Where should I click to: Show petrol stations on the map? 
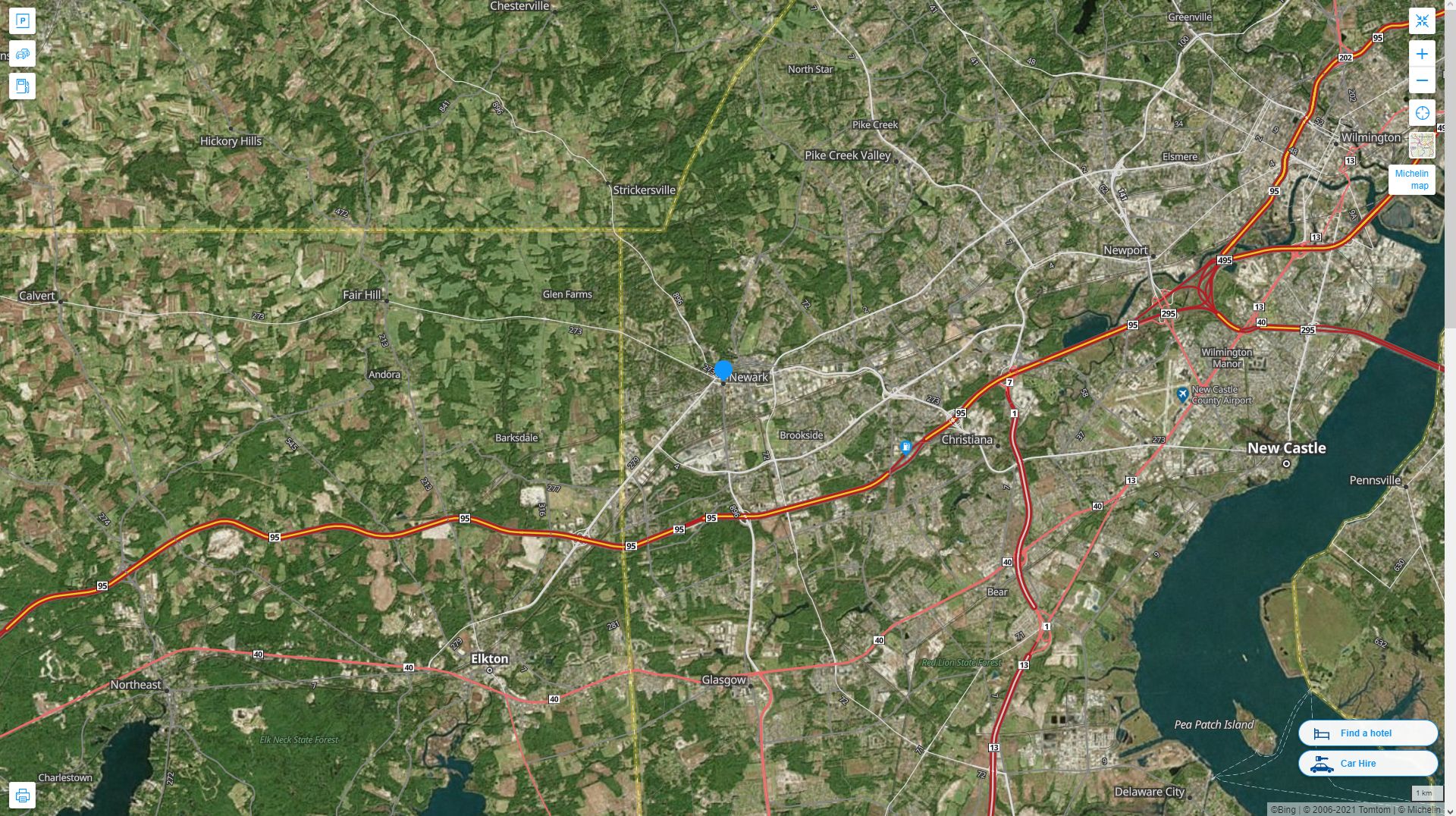click(x=22, y=86)
